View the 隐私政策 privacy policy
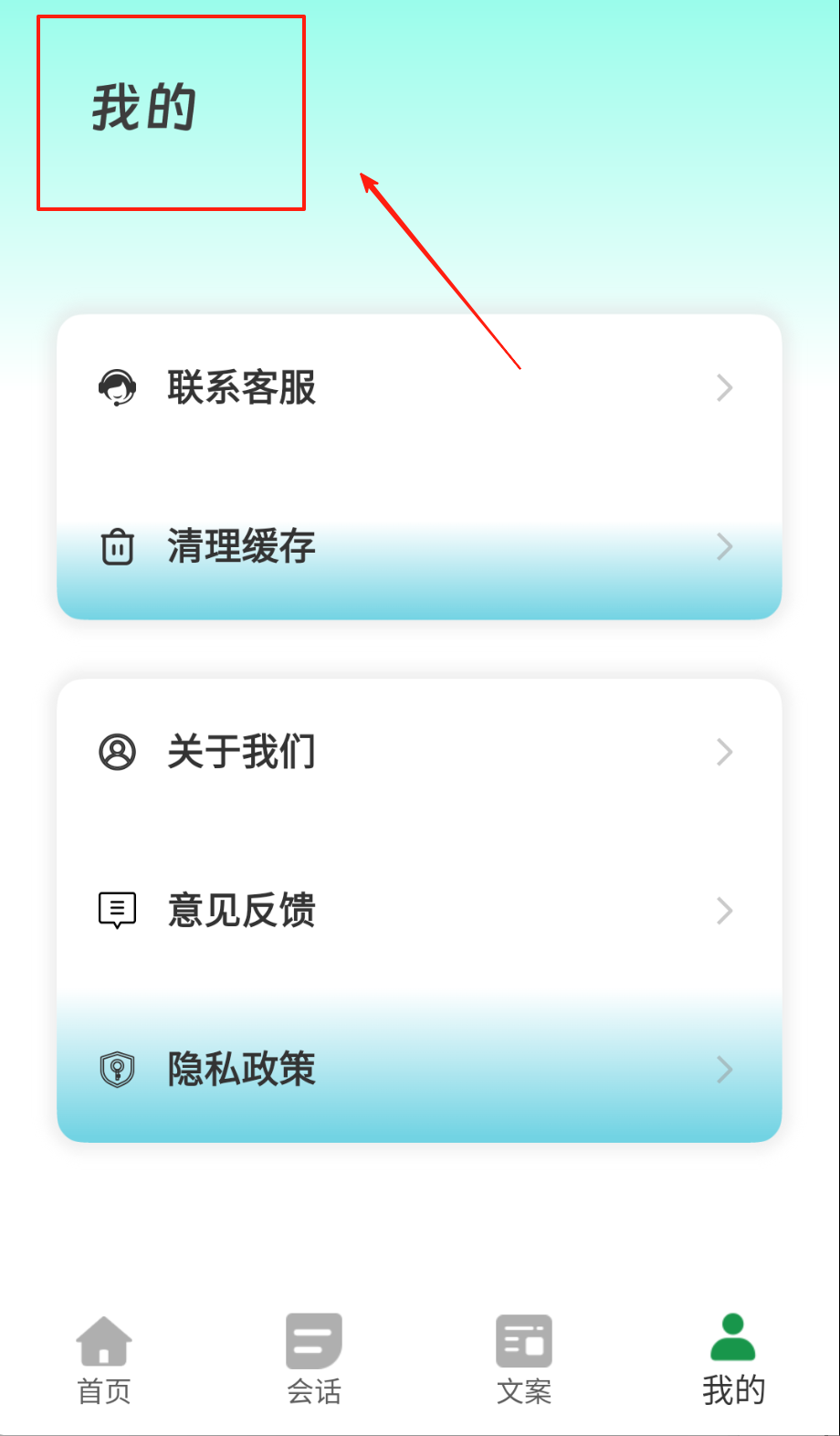The width and height of the screenshot is (840, 1436). point(418,1069)
